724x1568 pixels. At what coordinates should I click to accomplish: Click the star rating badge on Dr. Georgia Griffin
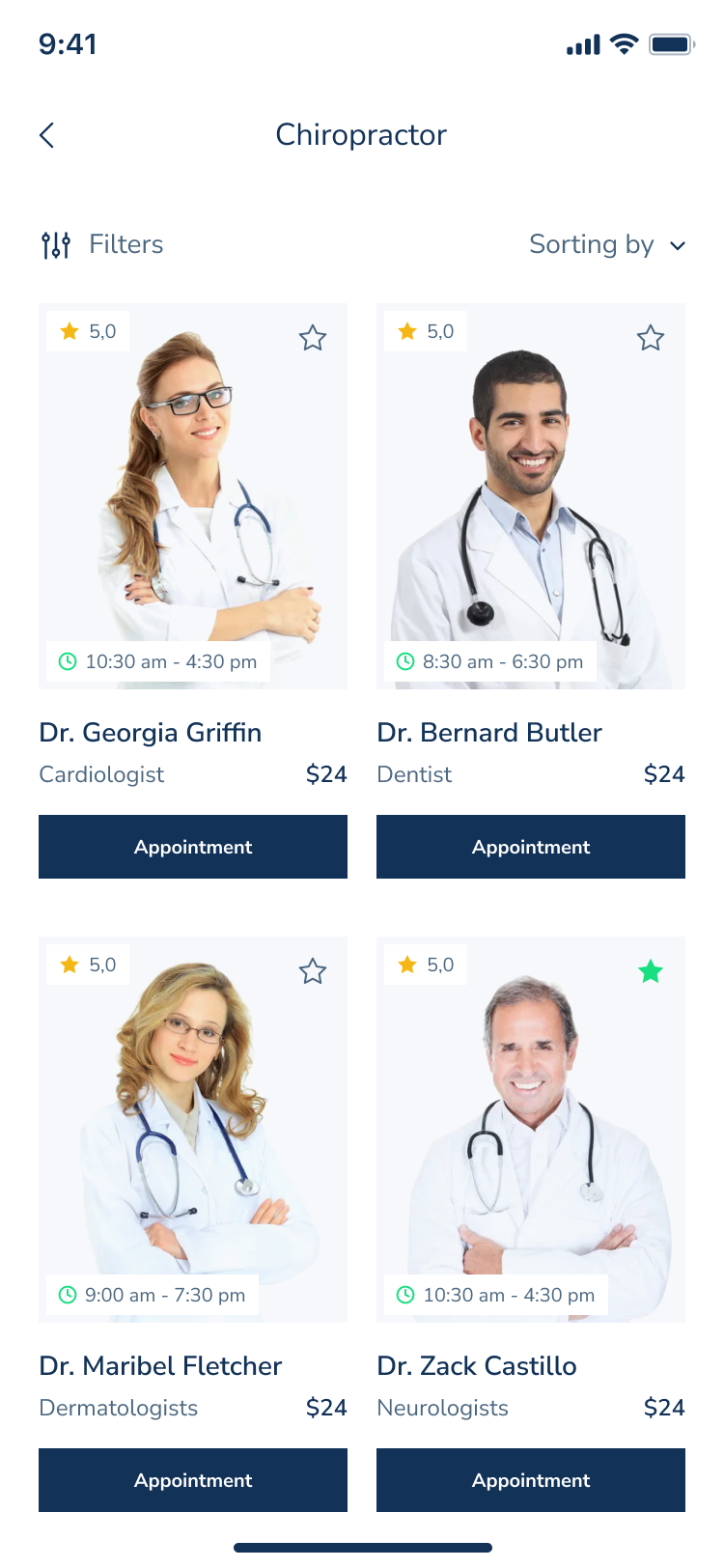(x=87, y=331)
